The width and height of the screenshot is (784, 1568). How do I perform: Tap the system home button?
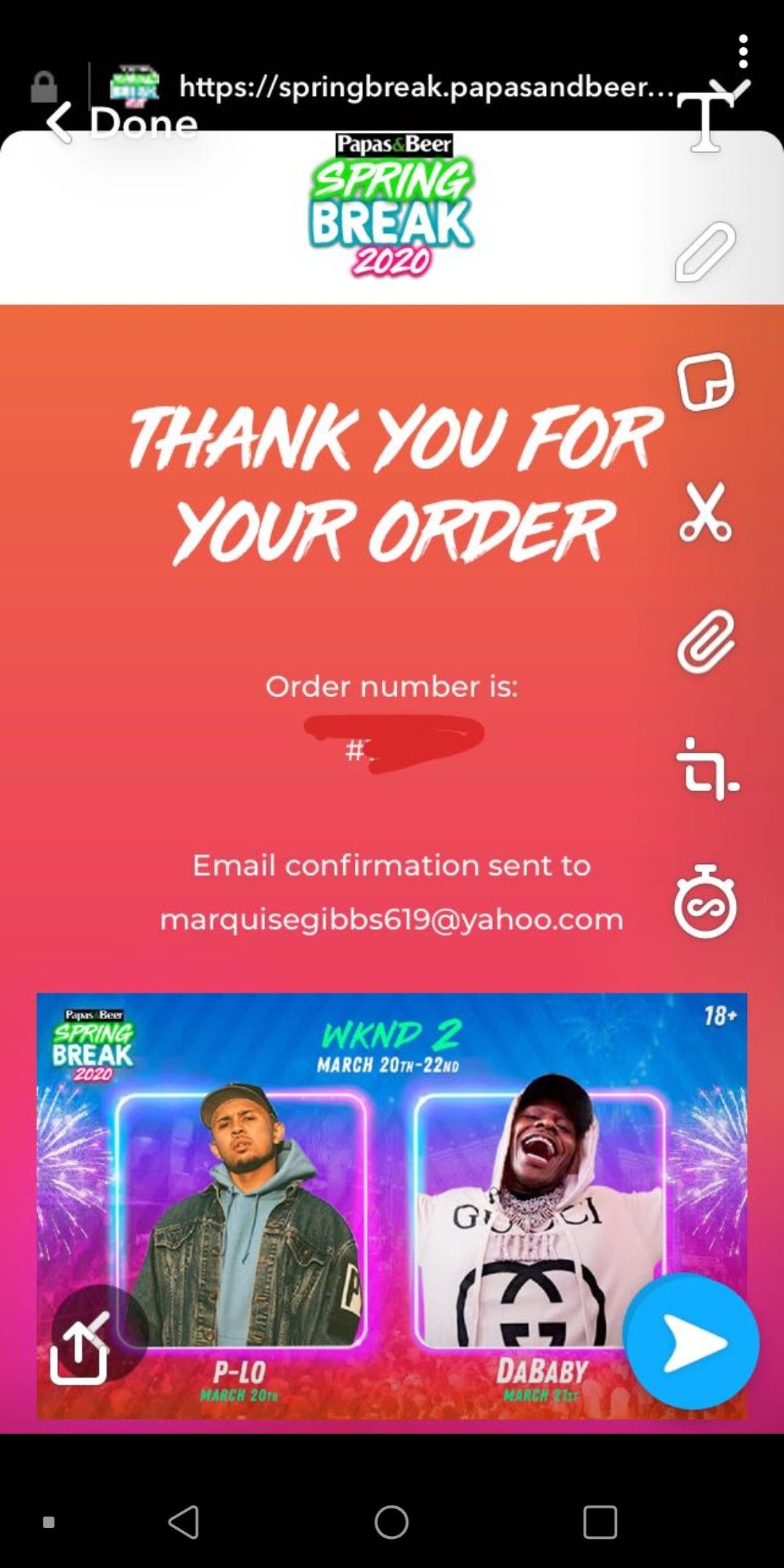(391, 1522)
